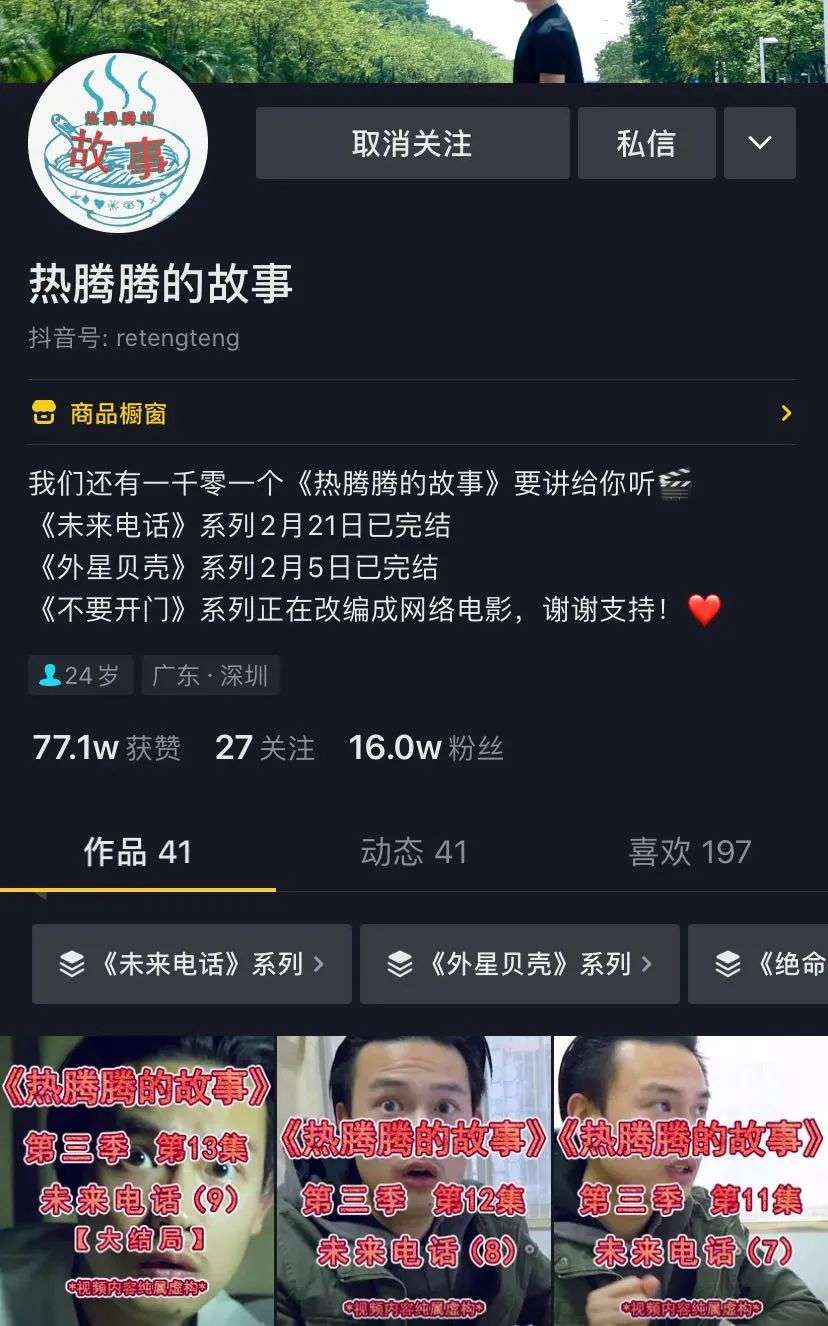The height and width of the screenshot is (1326, 828).
Task: Show the 27 关注 following list
Action: 265,748
